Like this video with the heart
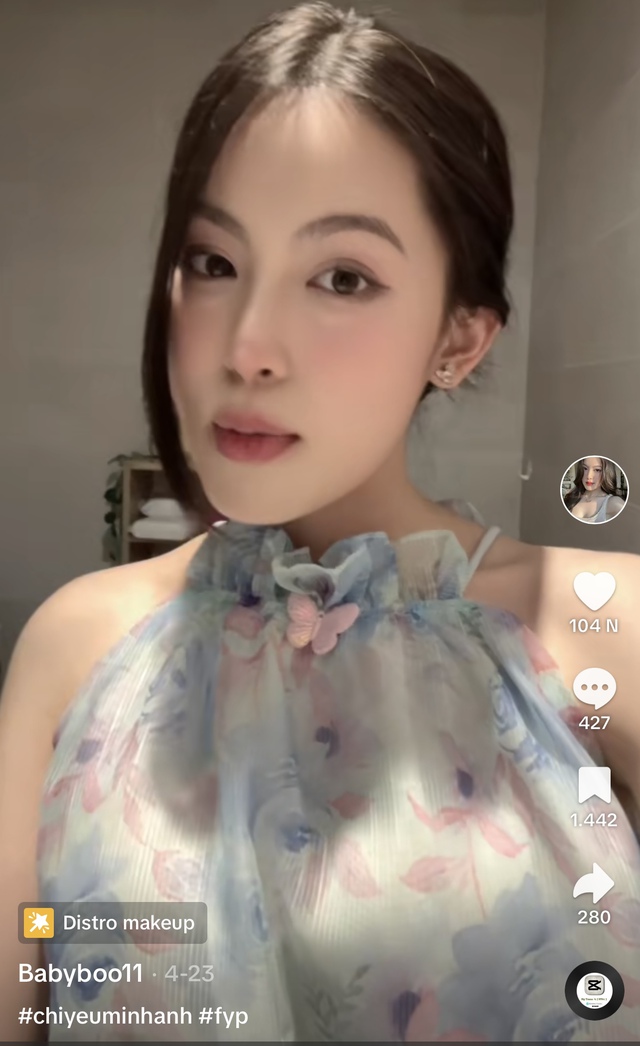This screenshot has width=640, height=1046. (594, 592)
